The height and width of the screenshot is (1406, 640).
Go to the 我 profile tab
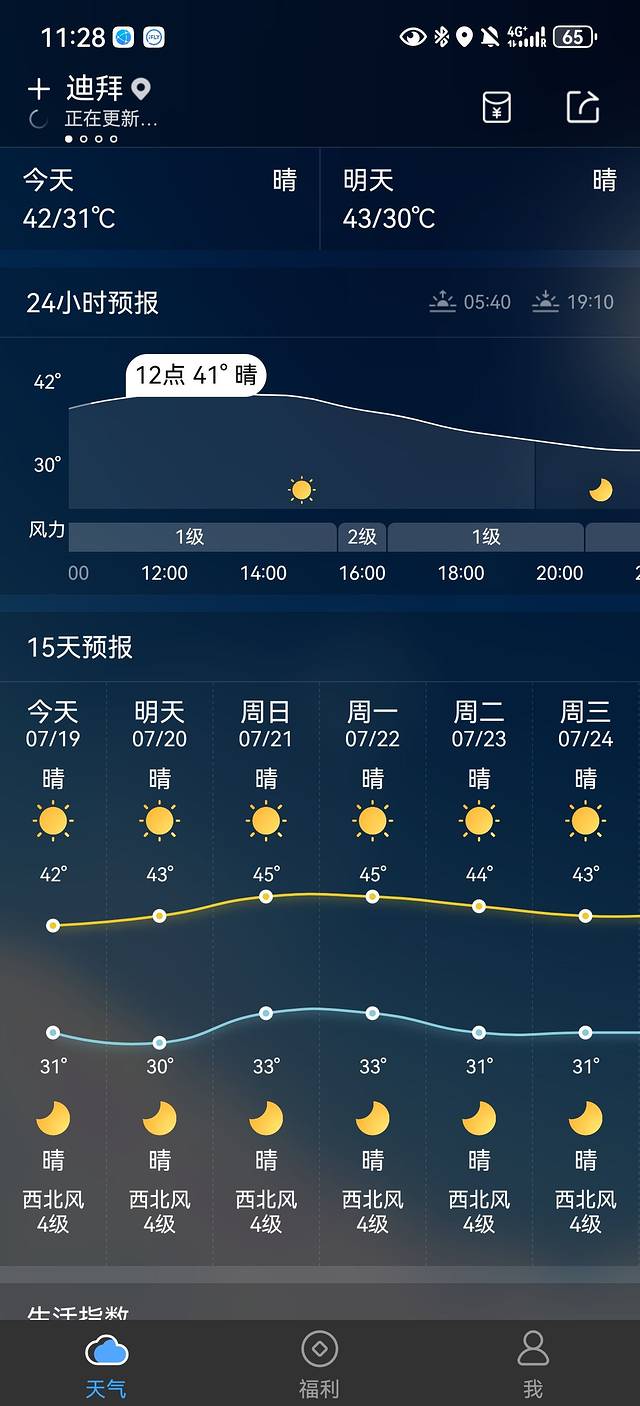[x=533, y=1364]
